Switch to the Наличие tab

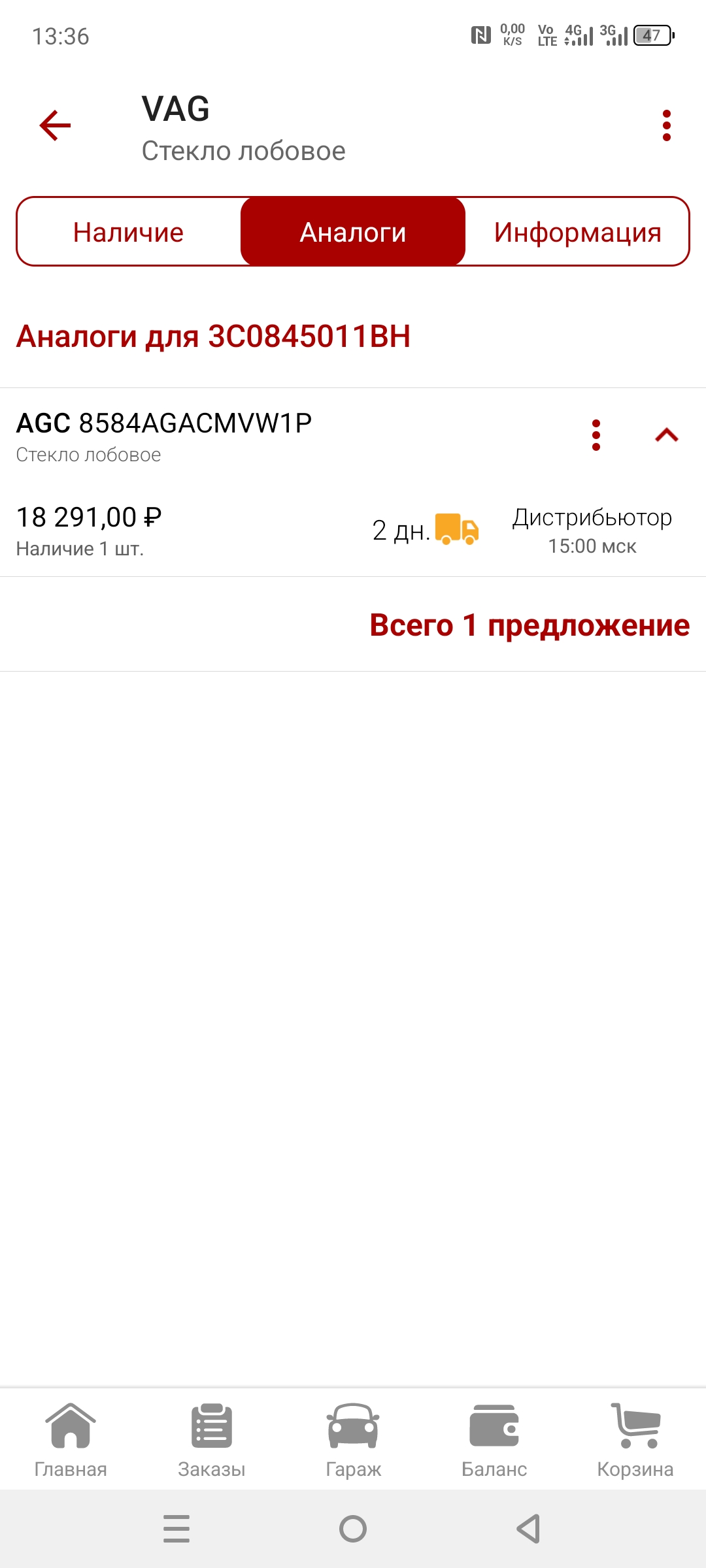point(129,232)
